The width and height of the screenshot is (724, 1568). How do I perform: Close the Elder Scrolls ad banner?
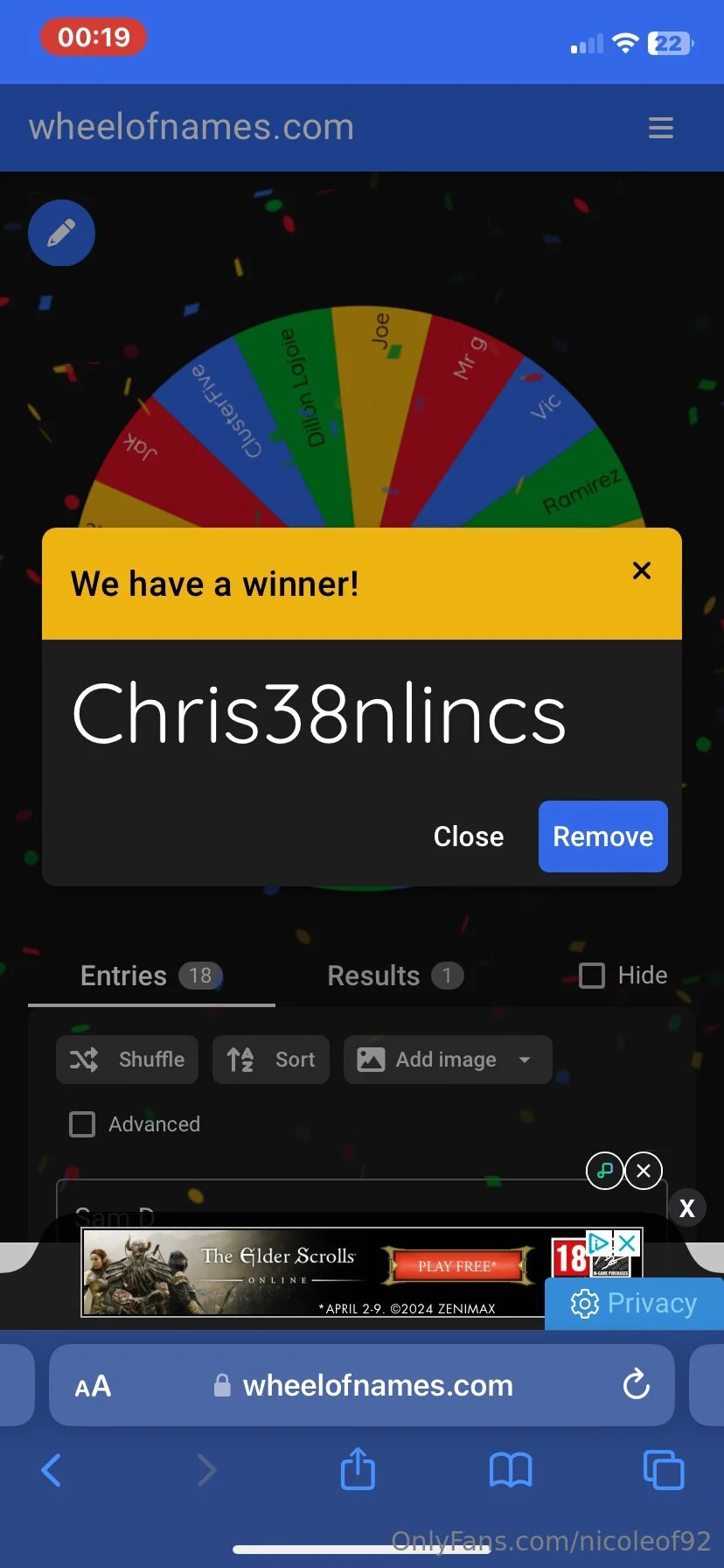tap(687, 1208)
